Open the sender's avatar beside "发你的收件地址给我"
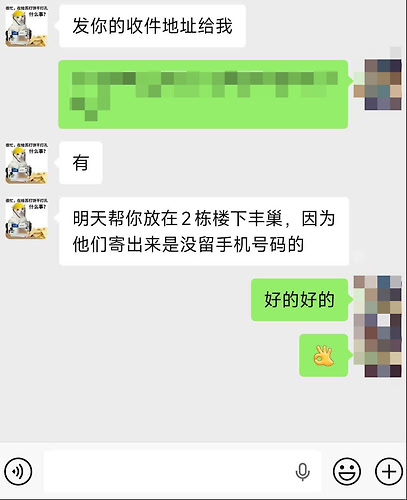Screen dimensions: 407x500 (x=26, y=28)
